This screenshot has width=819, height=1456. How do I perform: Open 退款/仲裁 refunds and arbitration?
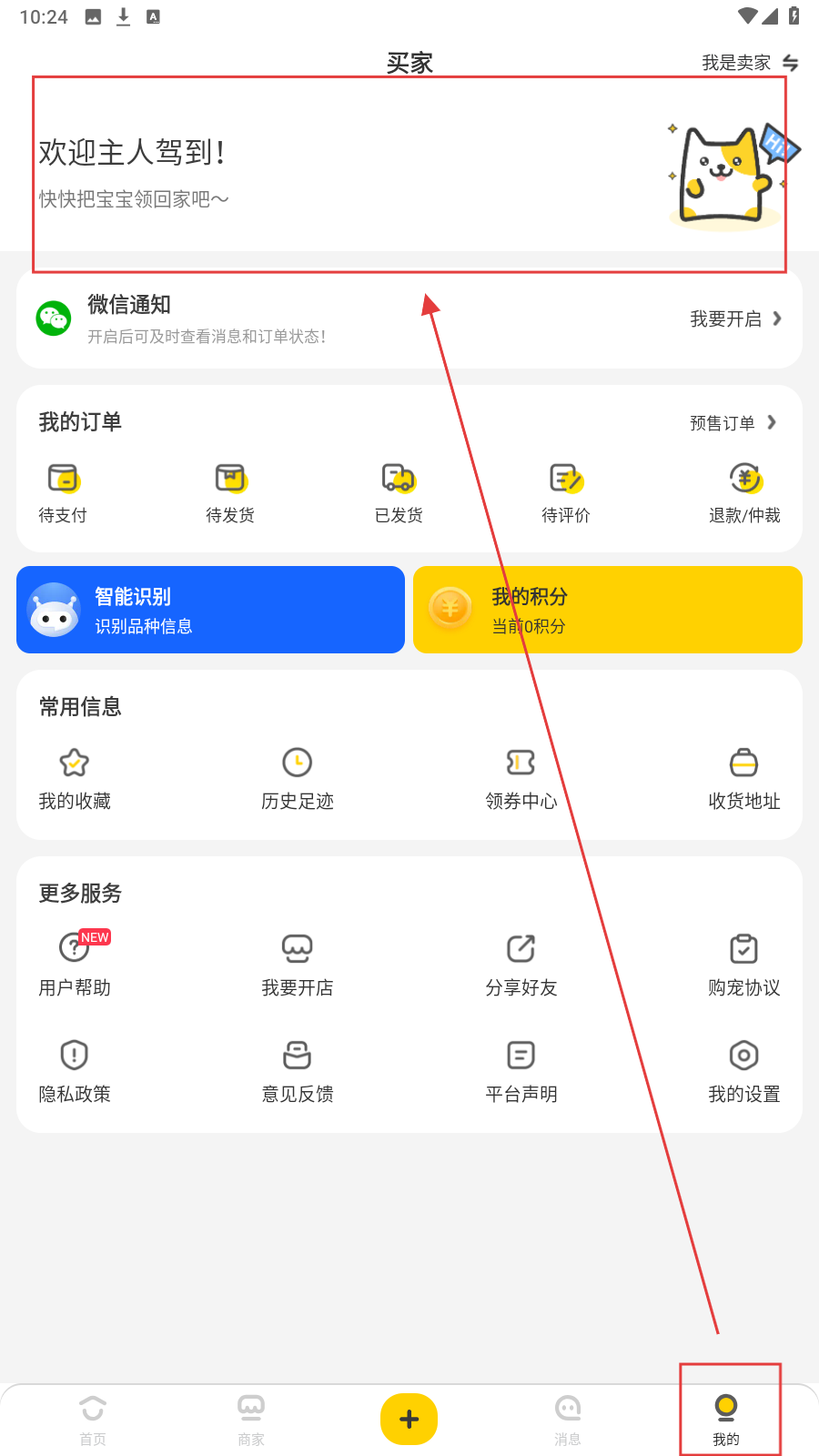(x=744, y=493)
